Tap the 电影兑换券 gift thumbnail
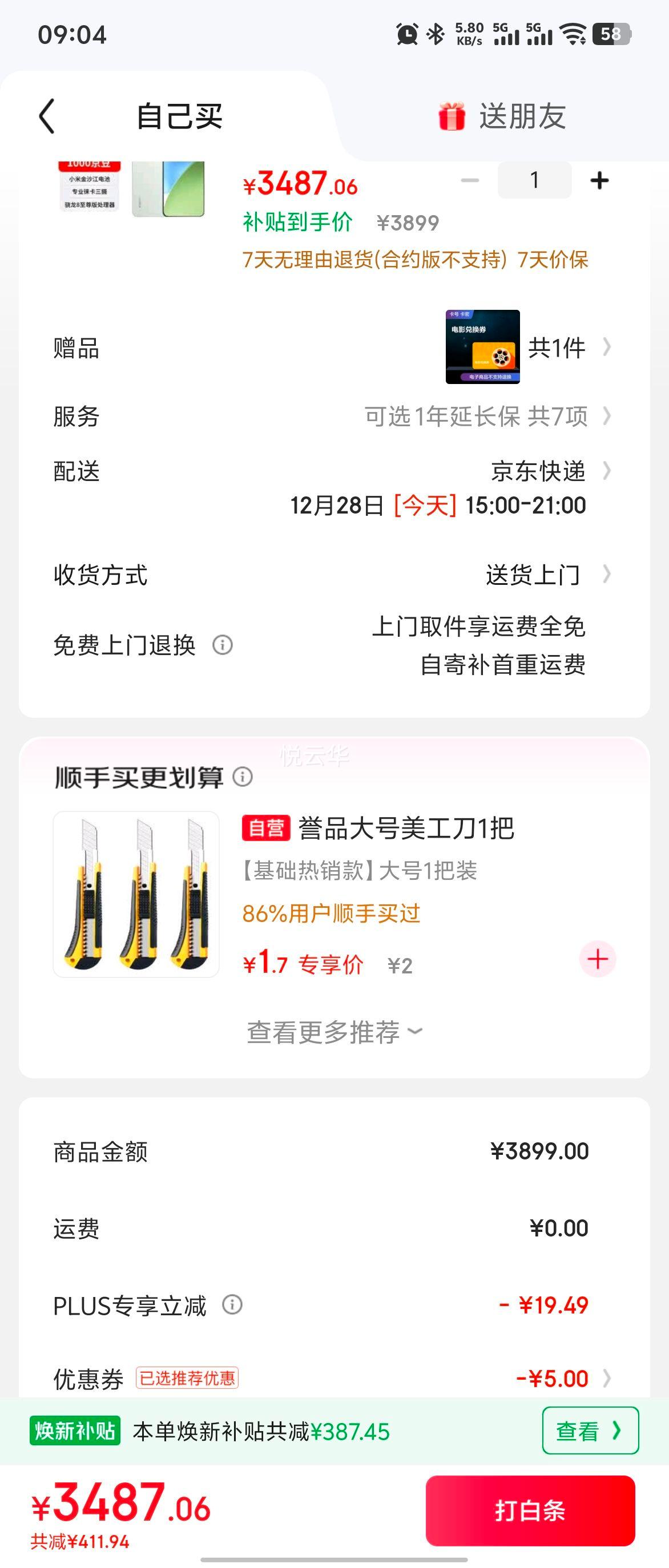This screenshot has height=1568, width=669. coord(483,347)
